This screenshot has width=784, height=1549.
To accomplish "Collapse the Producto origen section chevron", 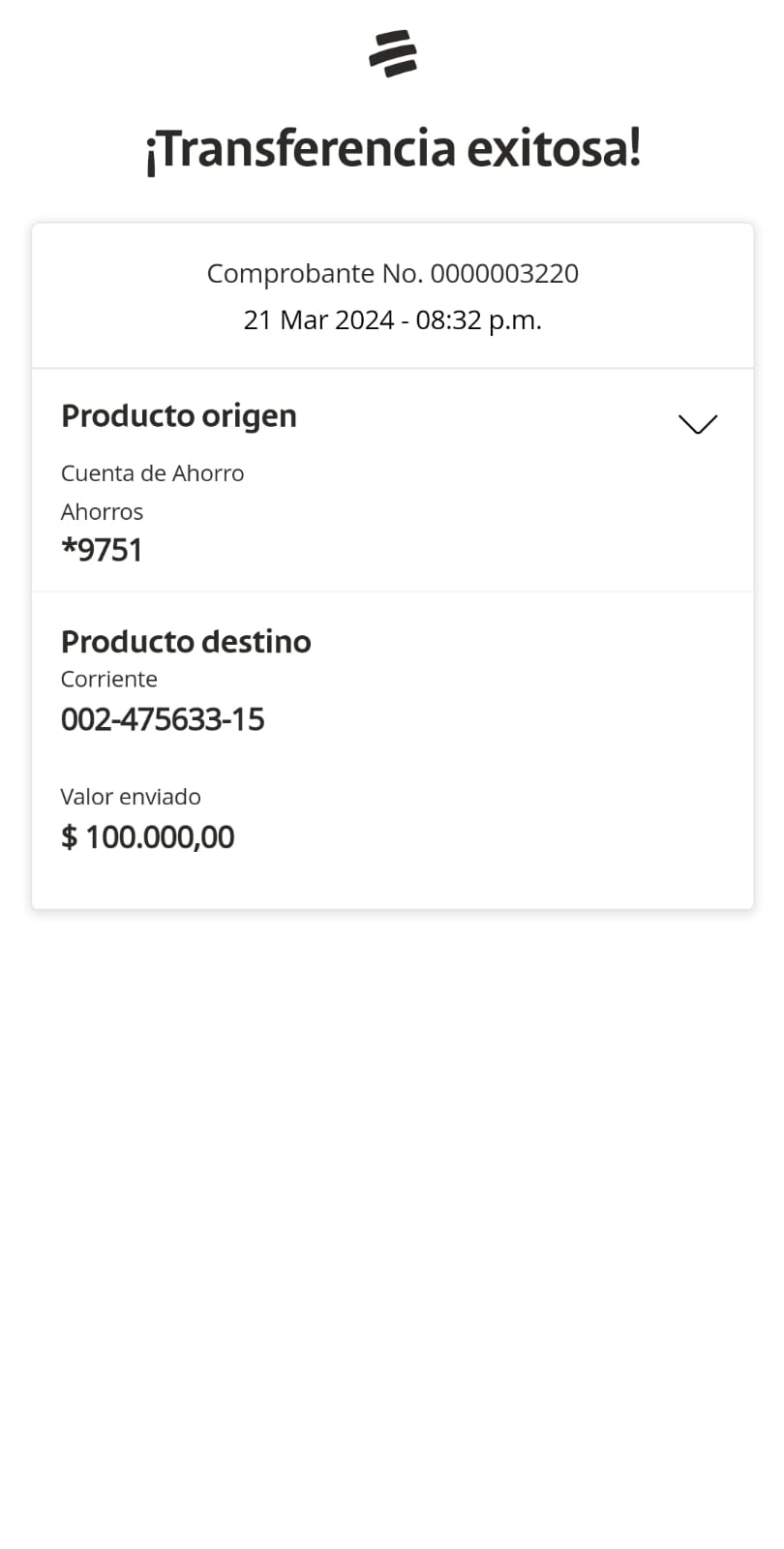I will coord(697,424).
